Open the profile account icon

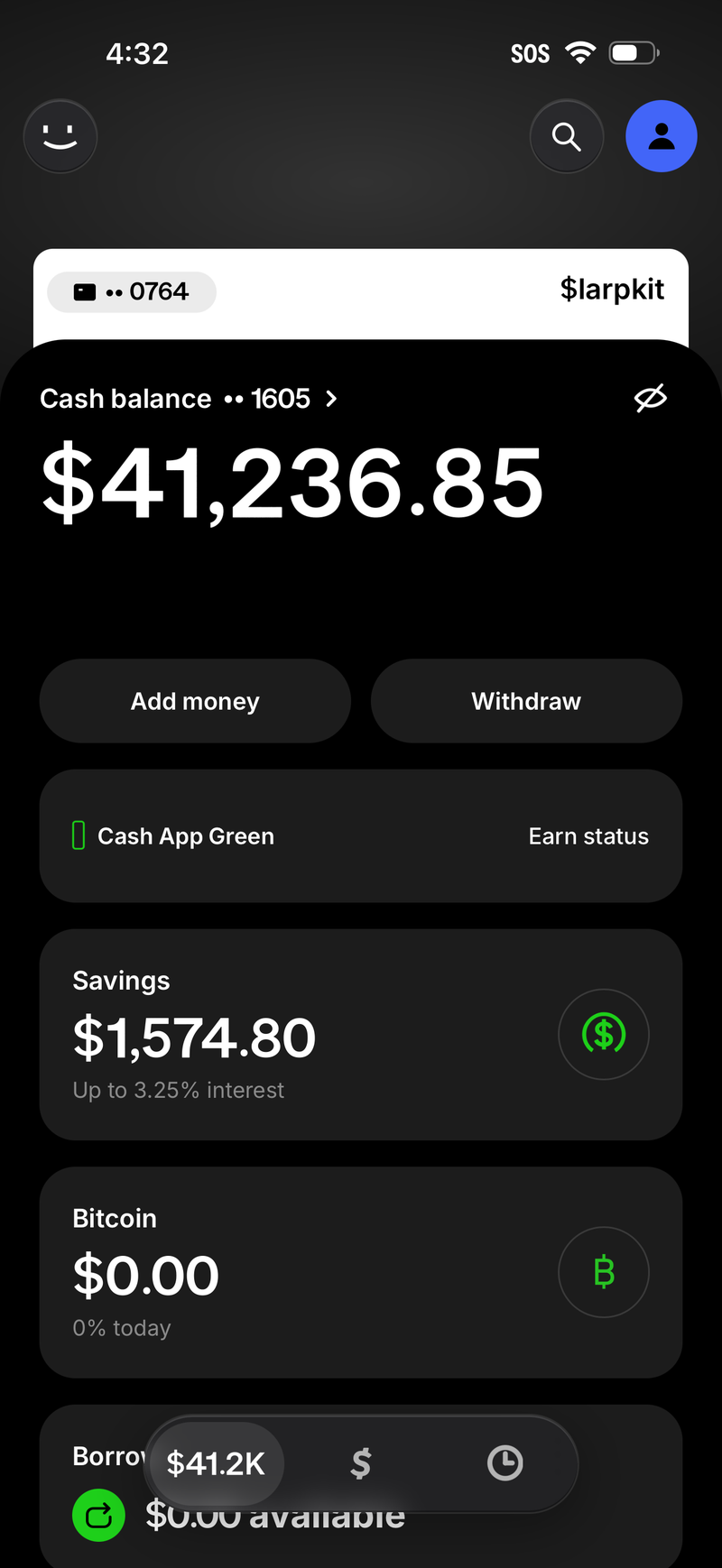pyautogui.click(x=662, y=136)
